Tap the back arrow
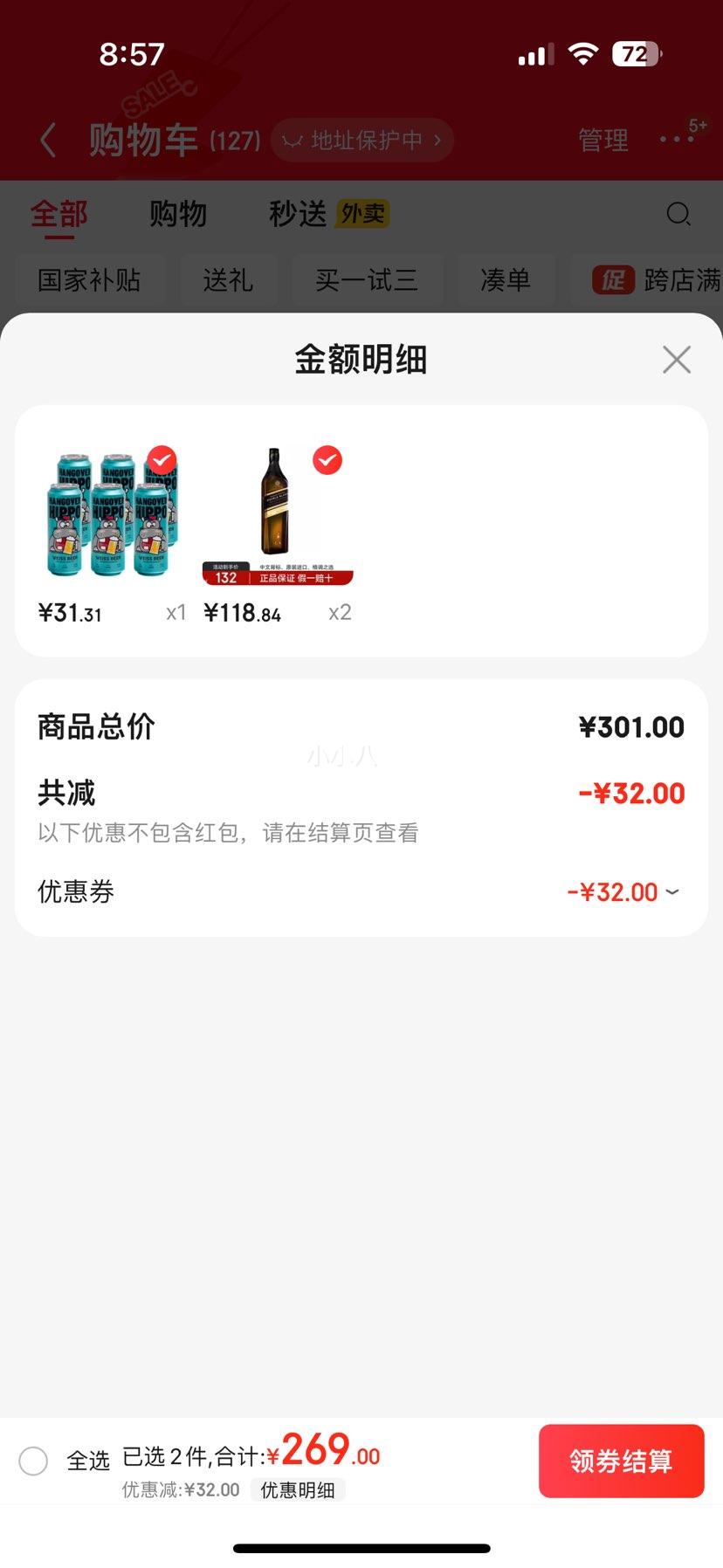 click(48, 140)
